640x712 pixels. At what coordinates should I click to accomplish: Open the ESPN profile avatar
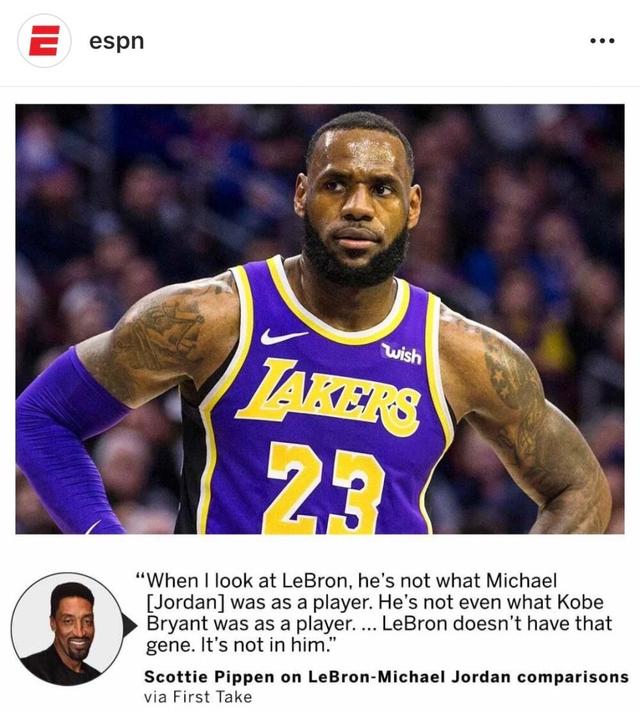(x=44, y=42)
